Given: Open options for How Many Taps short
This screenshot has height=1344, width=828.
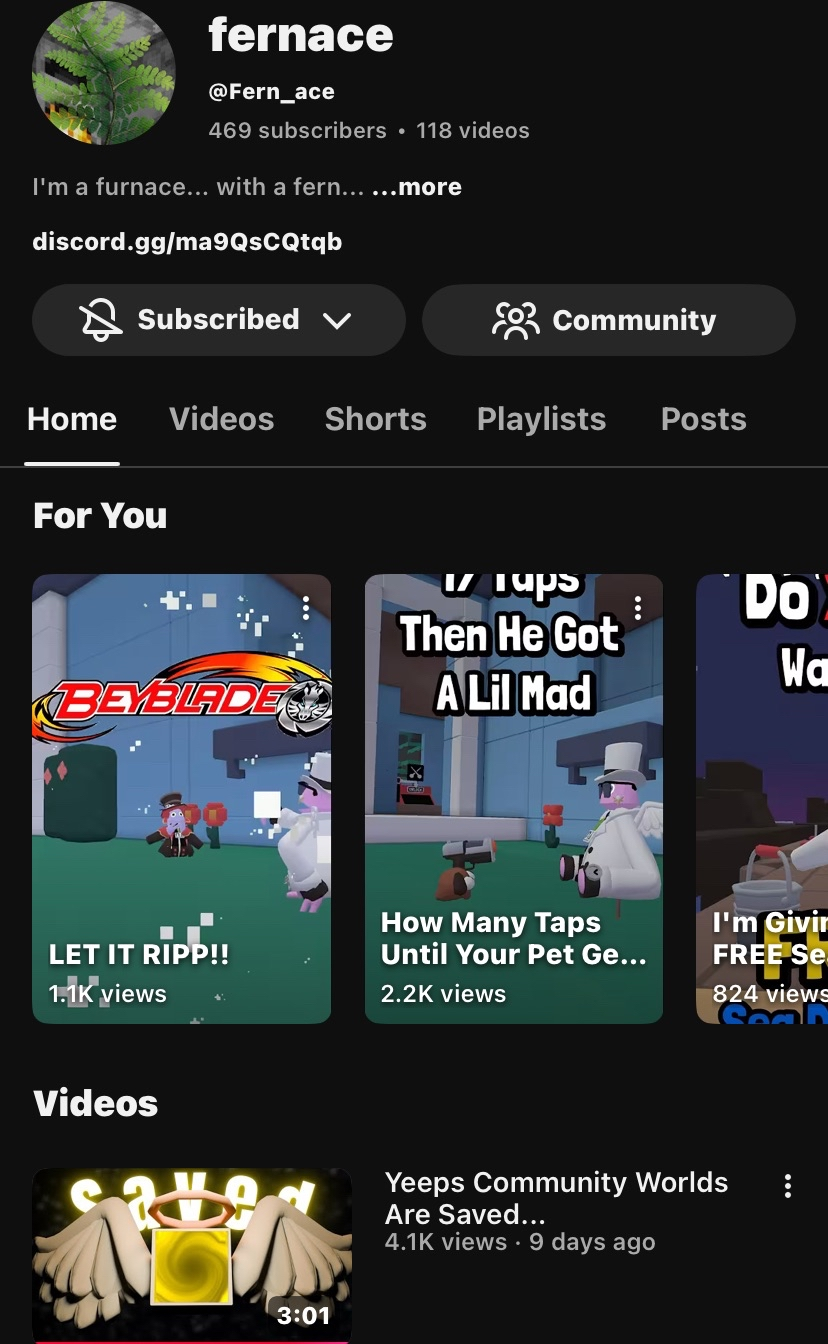Looking at the screenshot, I should [x=638, y=608].
